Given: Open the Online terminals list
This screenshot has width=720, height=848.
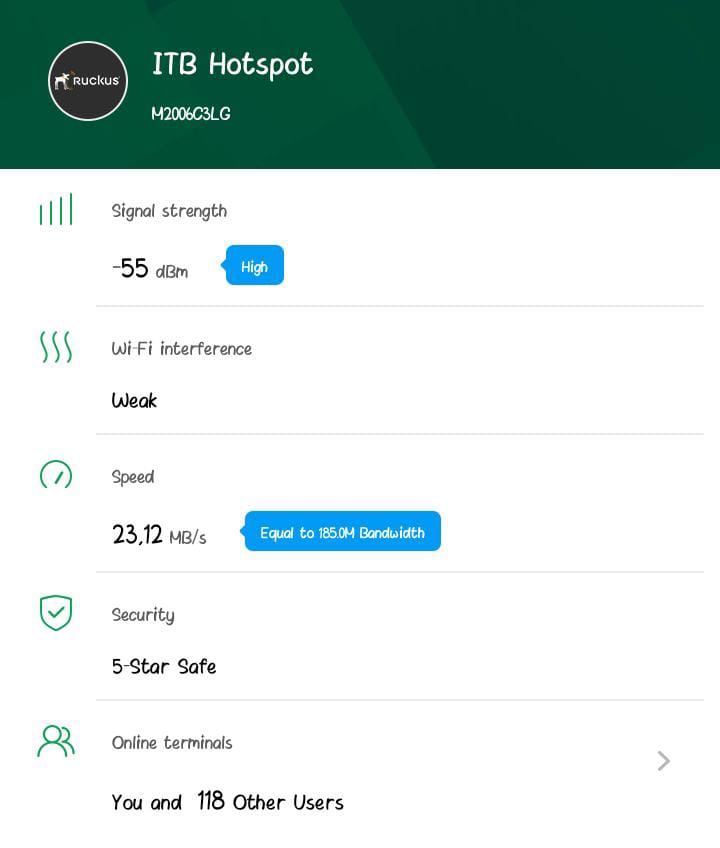Looking at the screenshot, I should pyautogui.click(x=663, y=762).
